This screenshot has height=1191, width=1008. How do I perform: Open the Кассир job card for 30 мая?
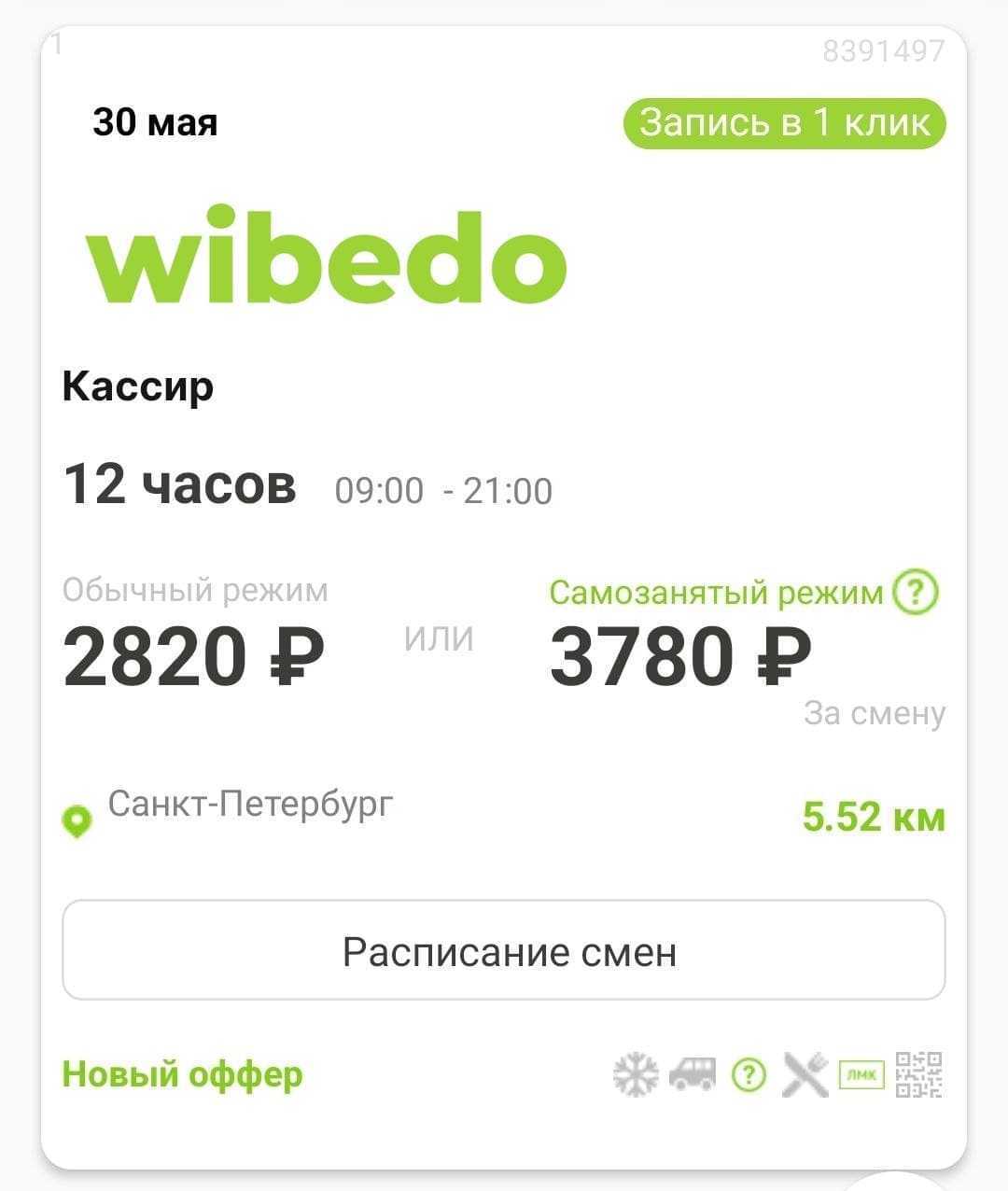138,386
